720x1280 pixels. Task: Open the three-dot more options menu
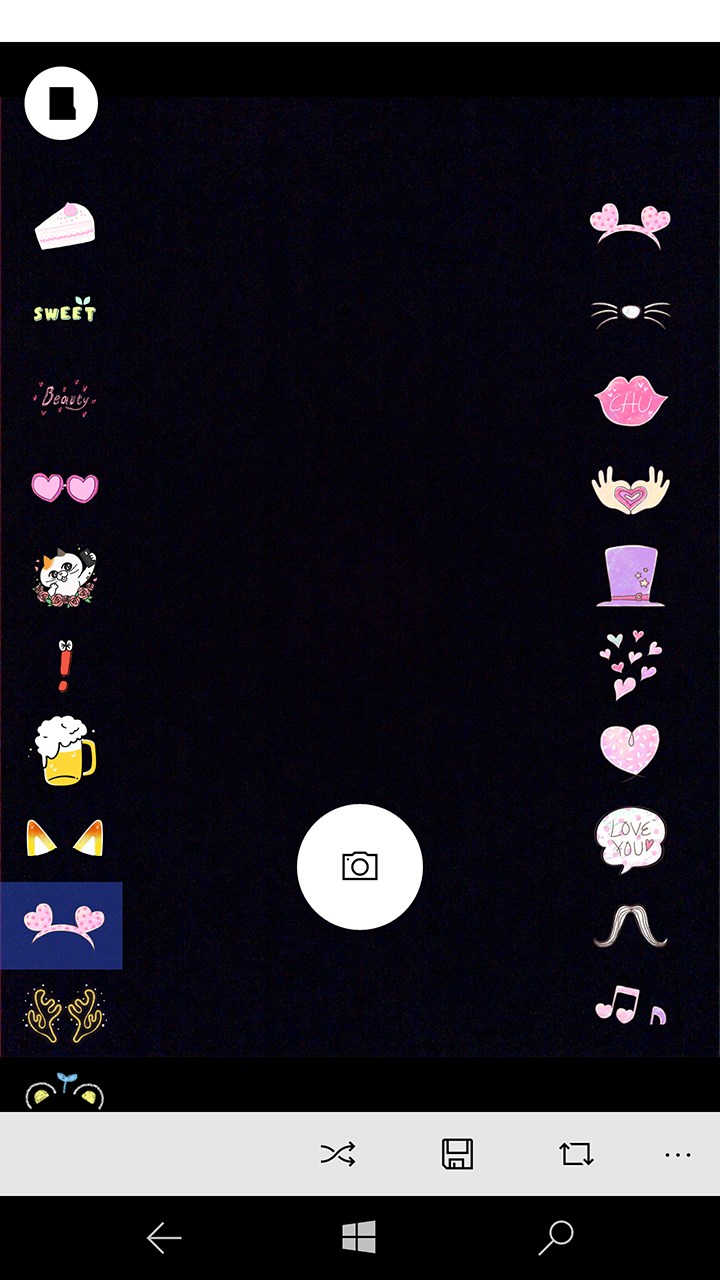[x=677, y=1155]
